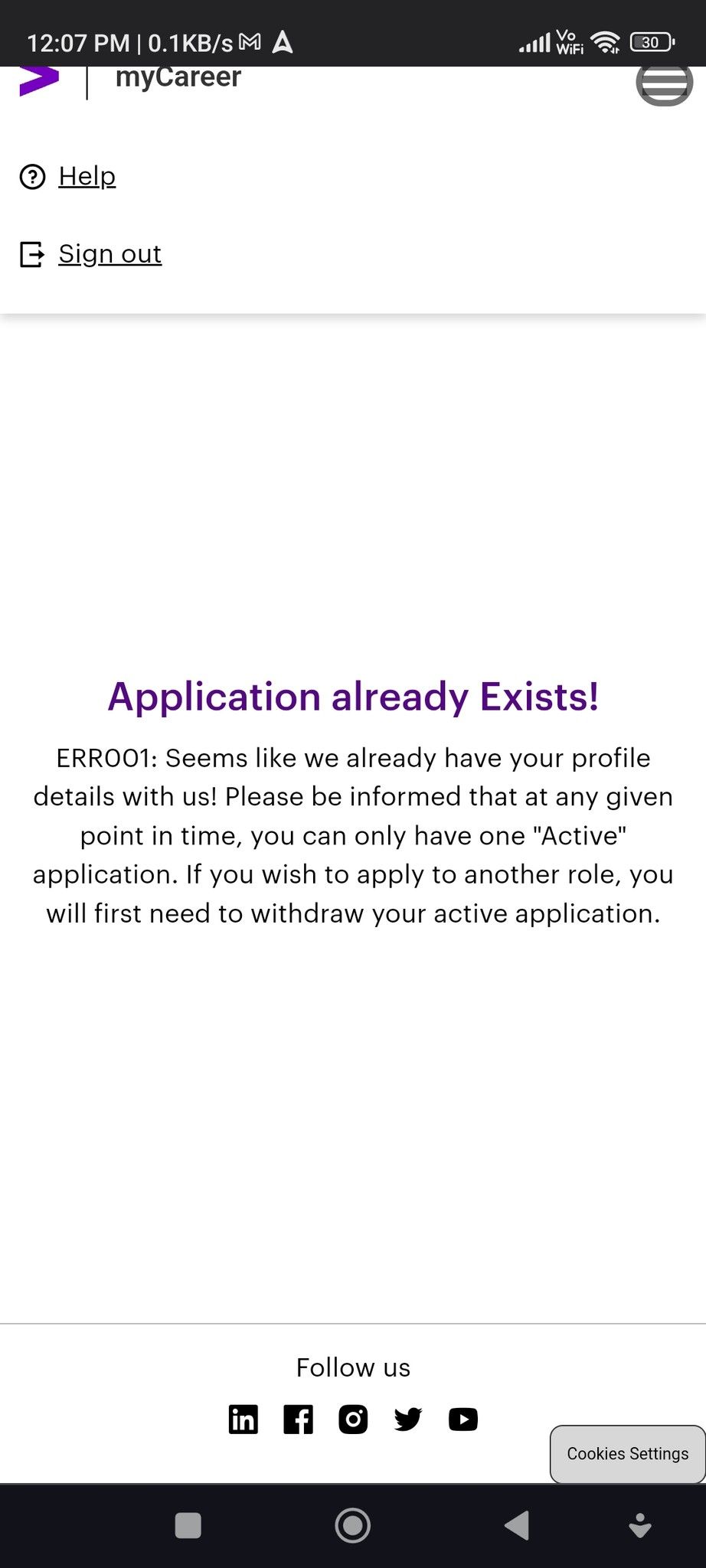Tap the Android back navigation button
The image size is (706, 1568).
tap(517, 1526)
